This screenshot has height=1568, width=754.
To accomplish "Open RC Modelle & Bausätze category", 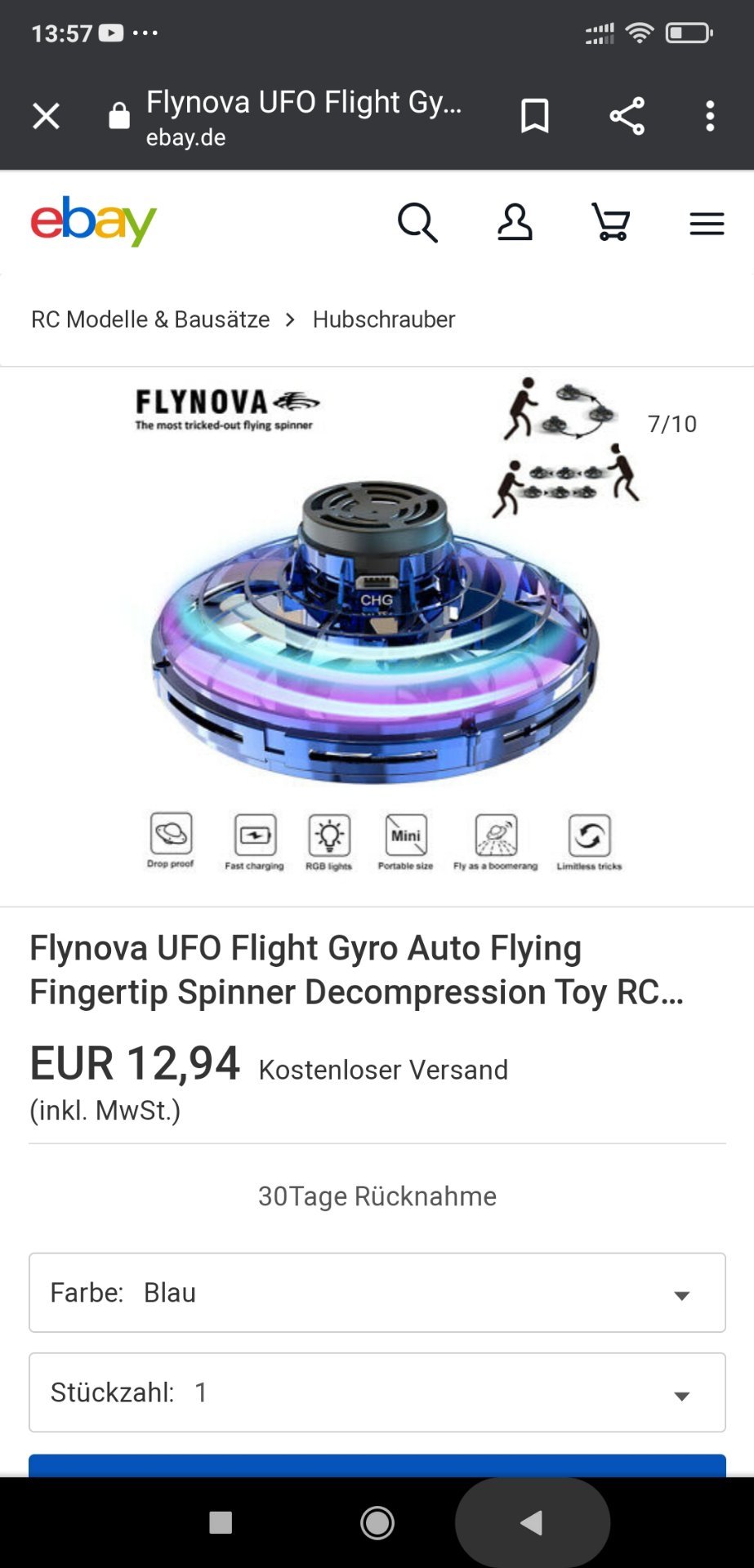I will (150, 319).
